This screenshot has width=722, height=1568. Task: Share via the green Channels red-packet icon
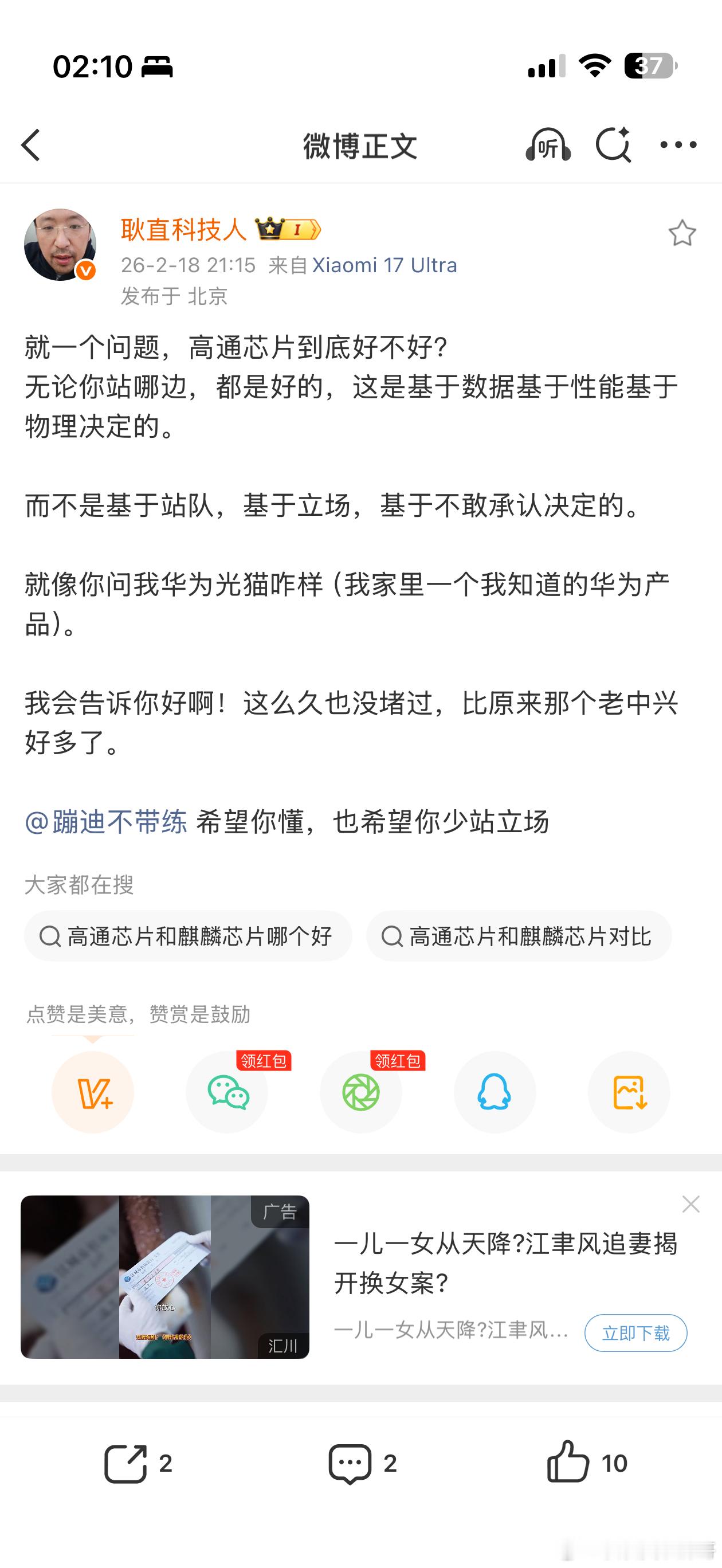[361, 1092]
